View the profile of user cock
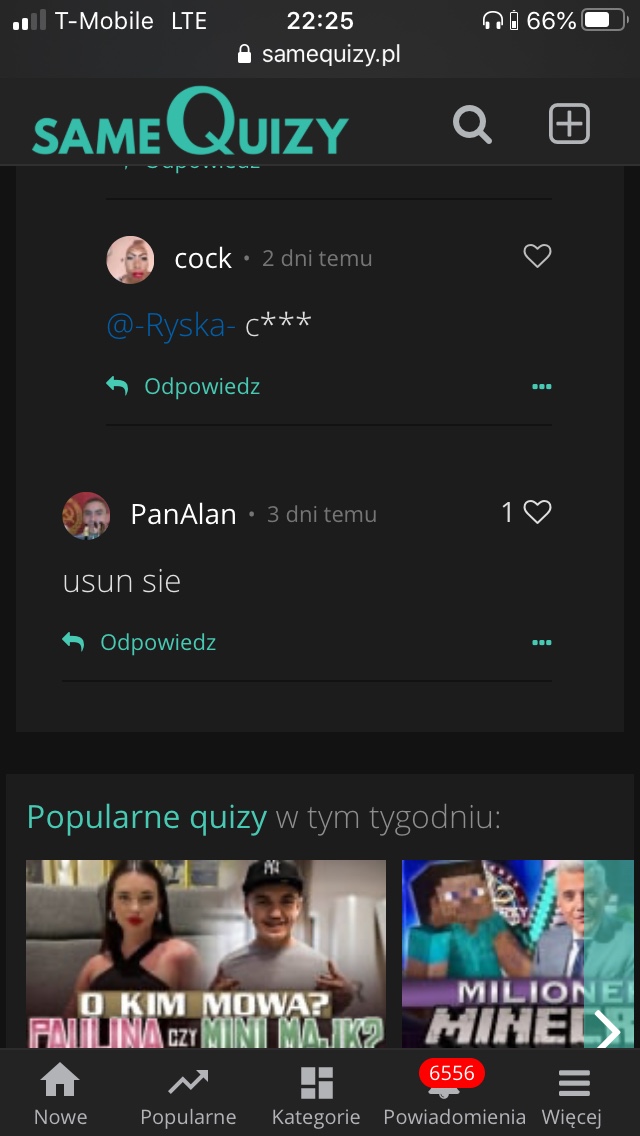The height and width of the screenshot is (1136, 640). click(203, 259)
